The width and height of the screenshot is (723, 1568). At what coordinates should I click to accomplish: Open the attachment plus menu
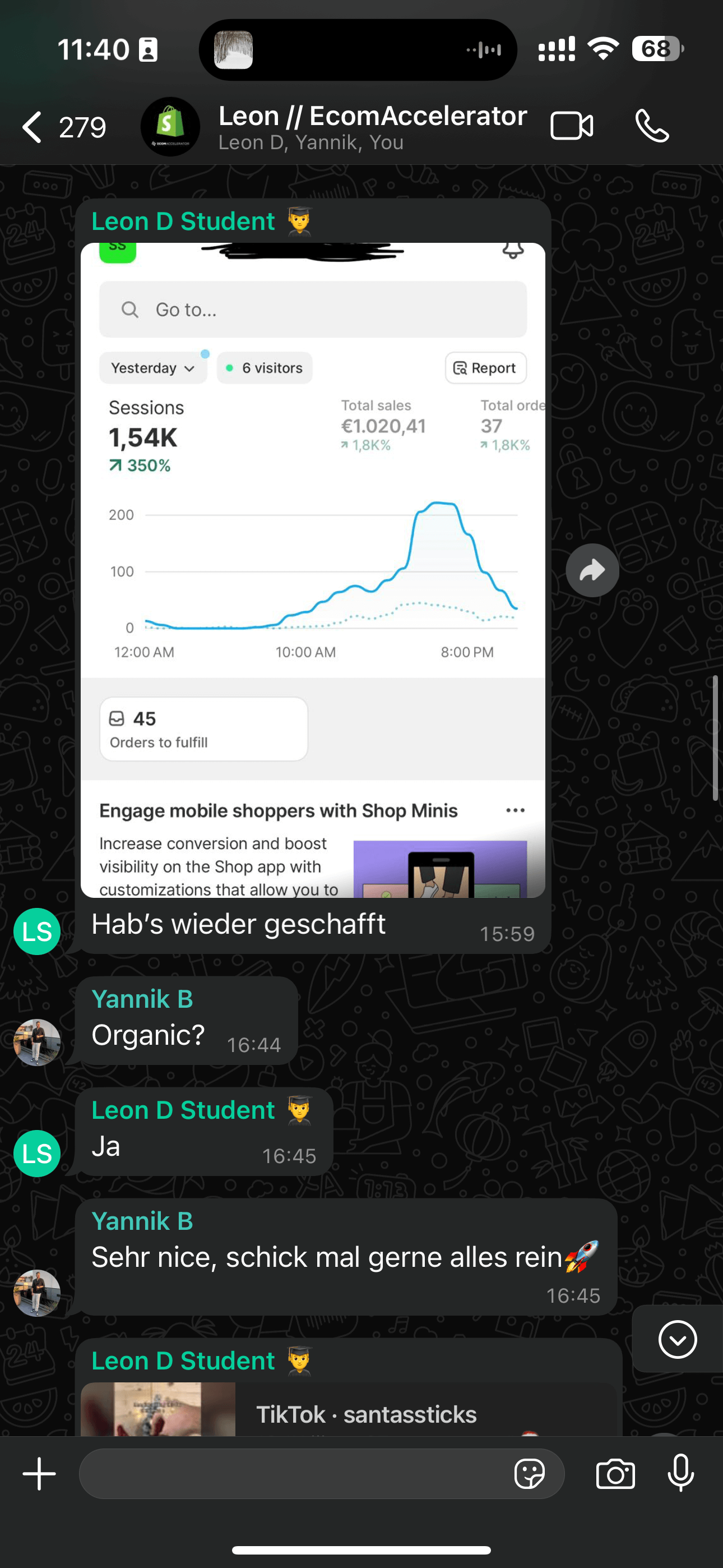tap(40, 1474)
